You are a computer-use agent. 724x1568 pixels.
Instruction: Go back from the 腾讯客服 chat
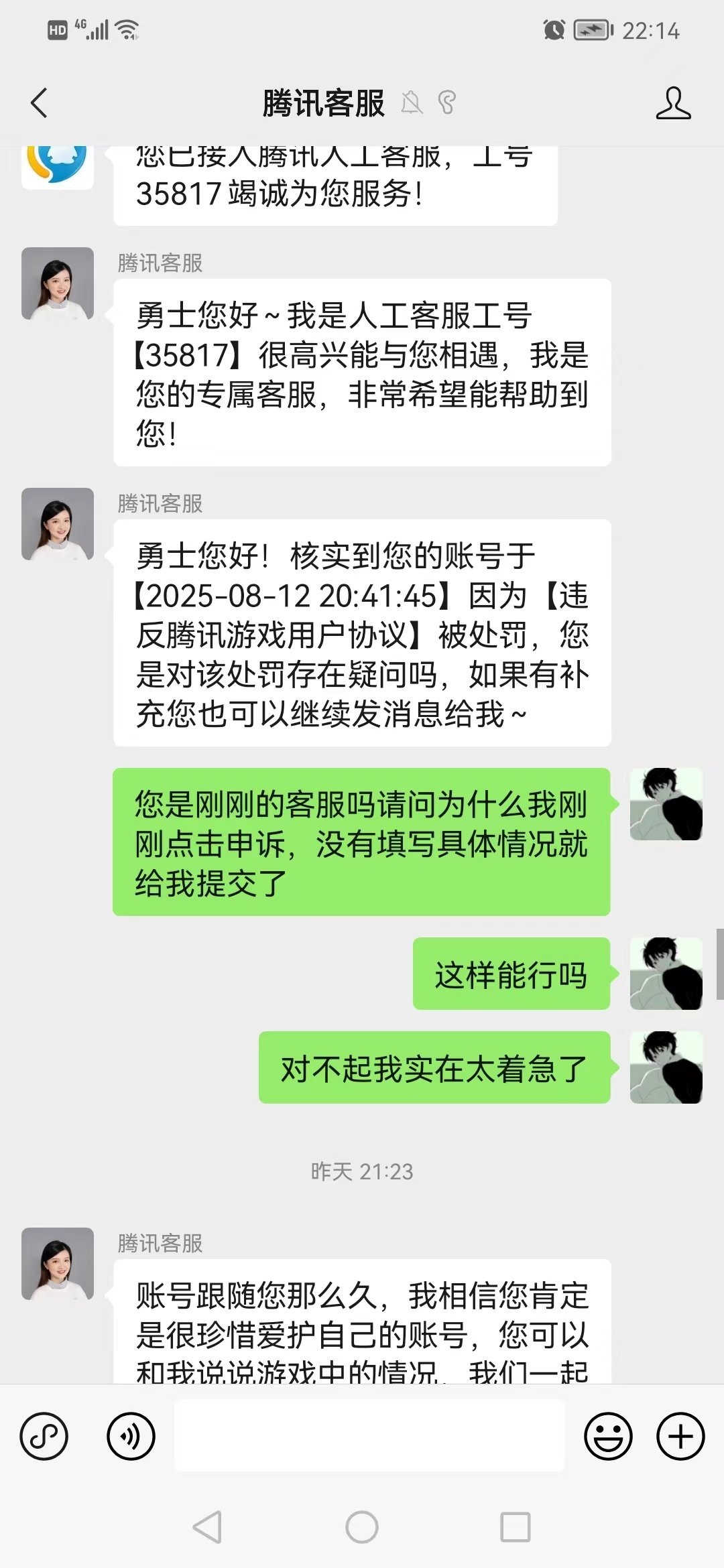tap(40, 103)
